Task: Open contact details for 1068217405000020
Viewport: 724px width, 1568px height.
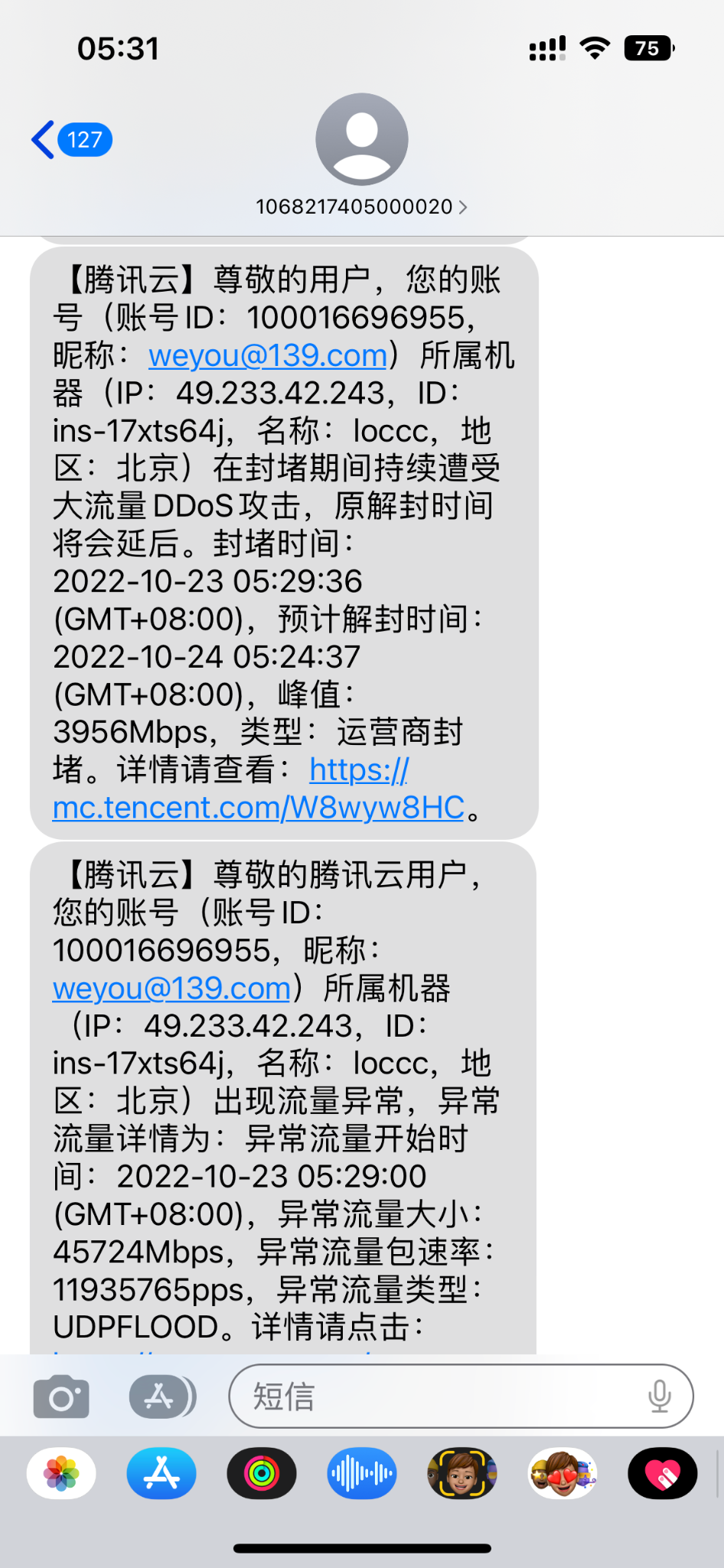Action: pos(361,207)
